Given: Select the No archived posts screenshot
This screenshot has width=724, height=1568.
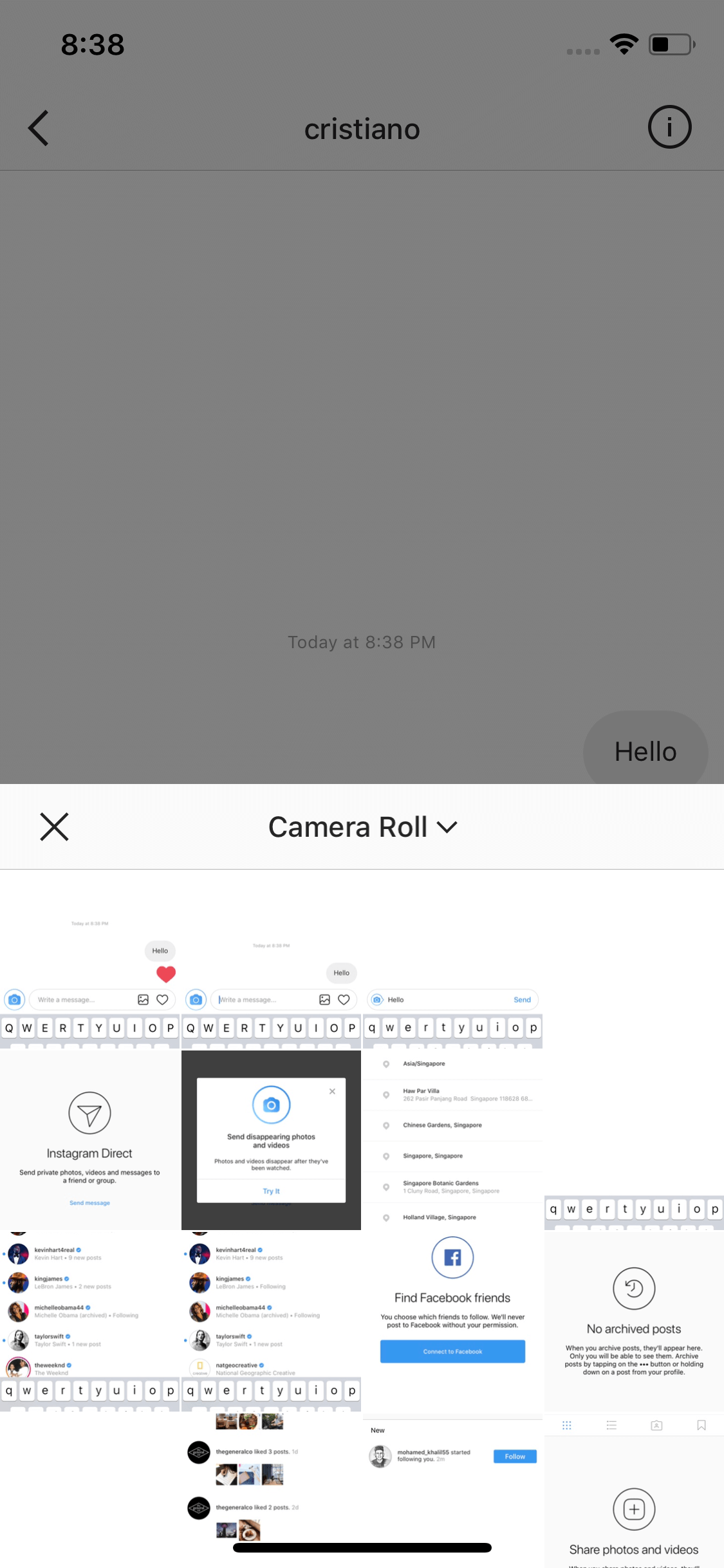Looking at the screenshot, I should tap(634, 1321).
